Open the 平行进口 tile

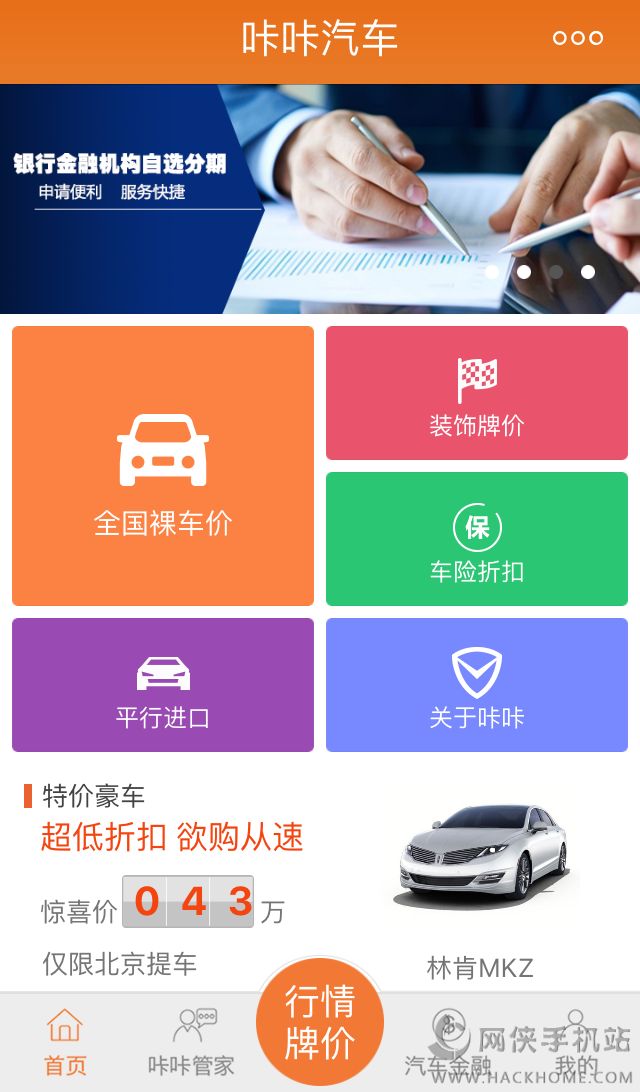pyautogui.click(x=163, y=685)
